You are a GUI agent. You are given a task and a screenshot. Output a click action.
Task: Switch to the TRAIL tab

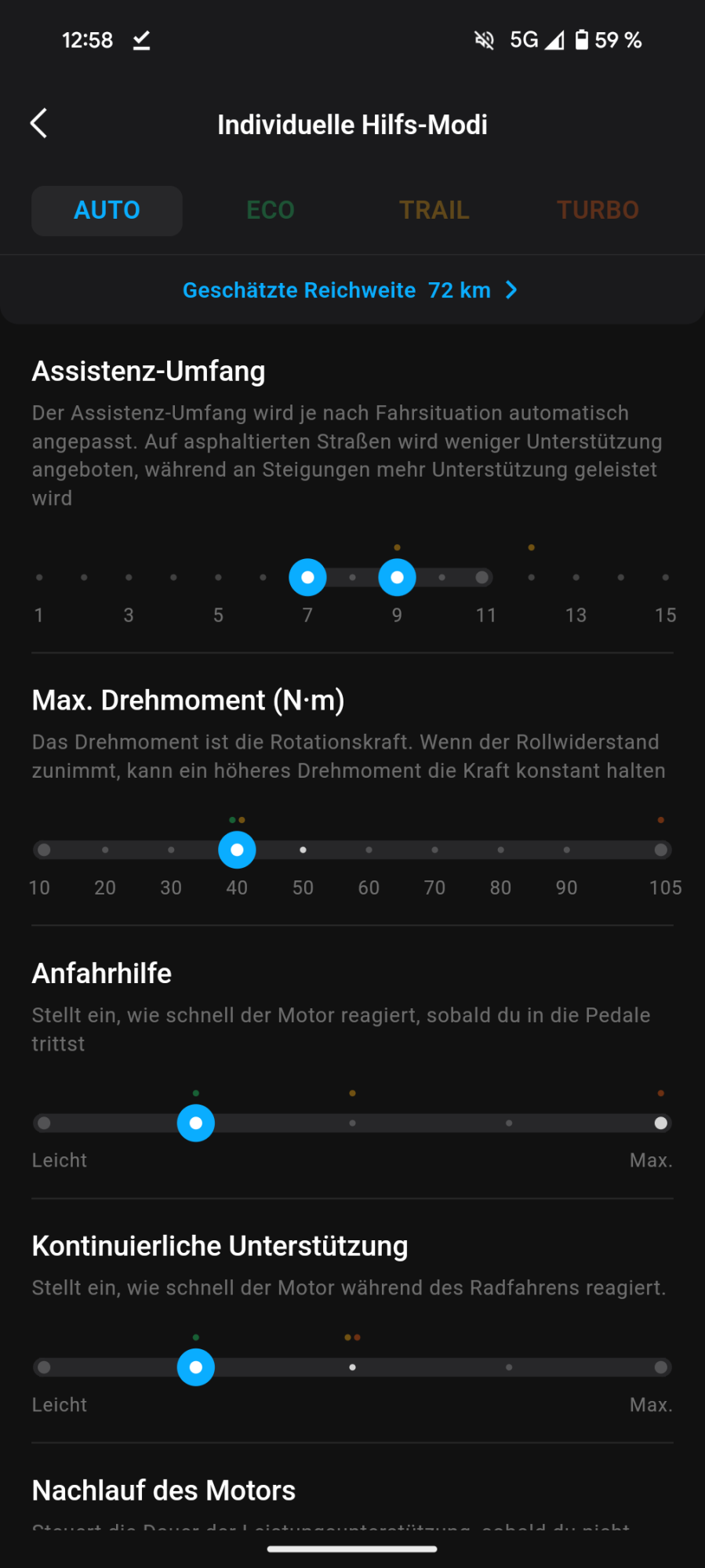tap(434, 210)
